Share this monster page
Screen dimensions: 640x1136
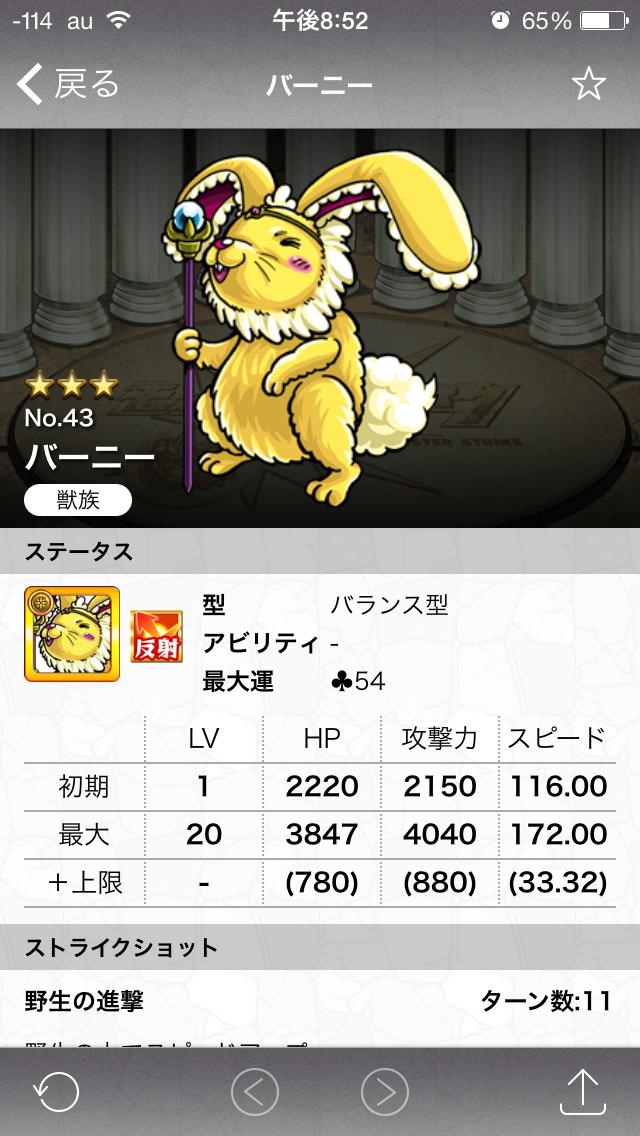pyautogui.click(x=583, y=1090)
